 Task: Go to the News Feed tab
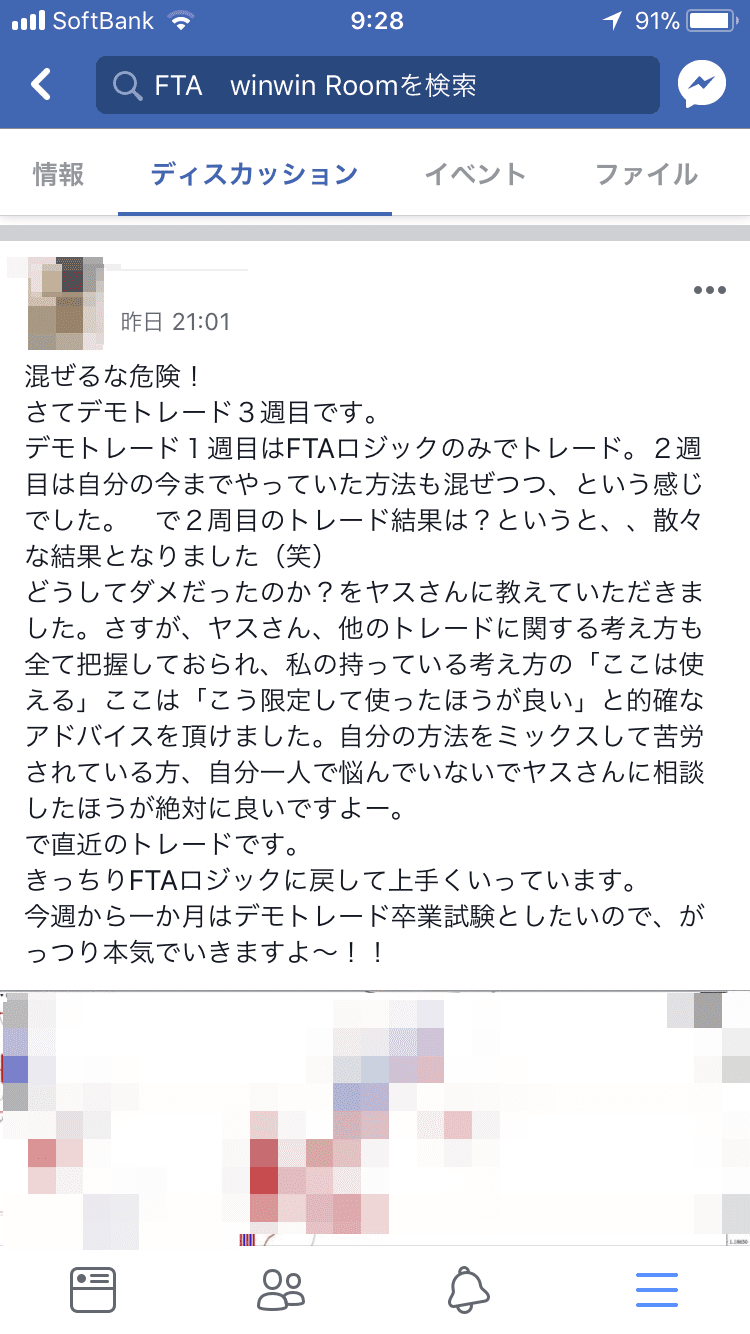(x=93, y=1290)
